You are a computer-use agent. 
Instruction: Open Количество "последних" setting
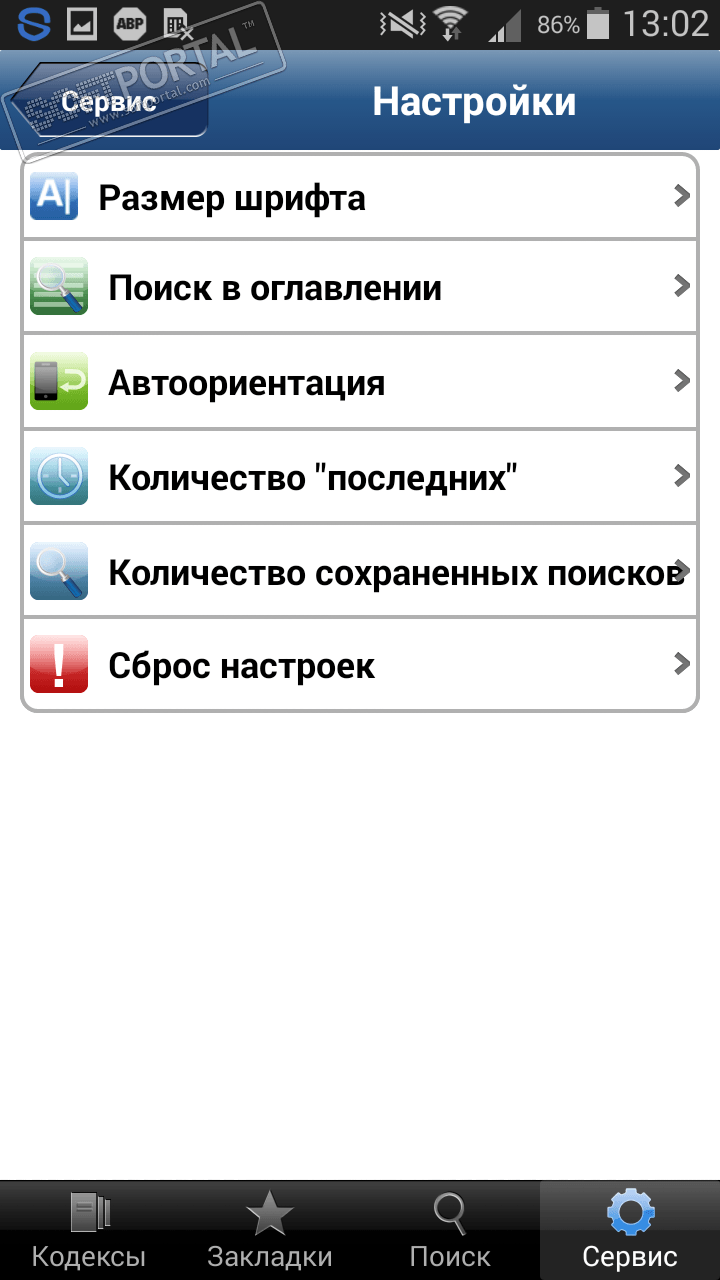(x=360, y=478)
